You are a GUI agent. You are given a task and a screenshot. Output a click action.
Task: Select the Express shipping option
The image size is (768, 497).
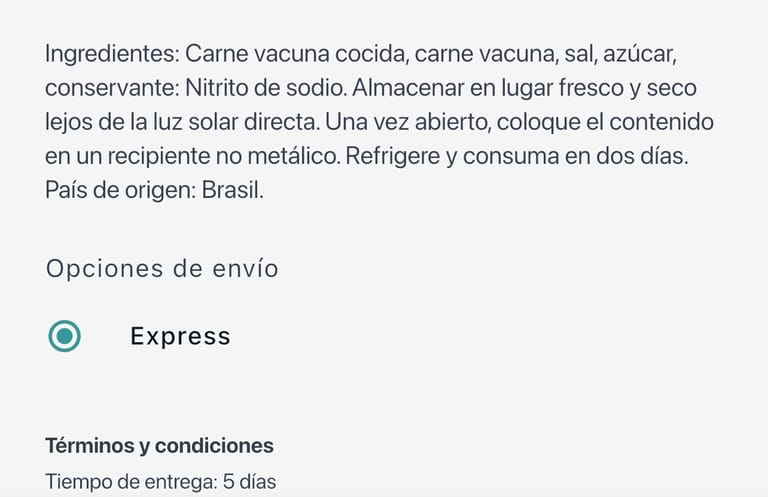tap(65, 336)
